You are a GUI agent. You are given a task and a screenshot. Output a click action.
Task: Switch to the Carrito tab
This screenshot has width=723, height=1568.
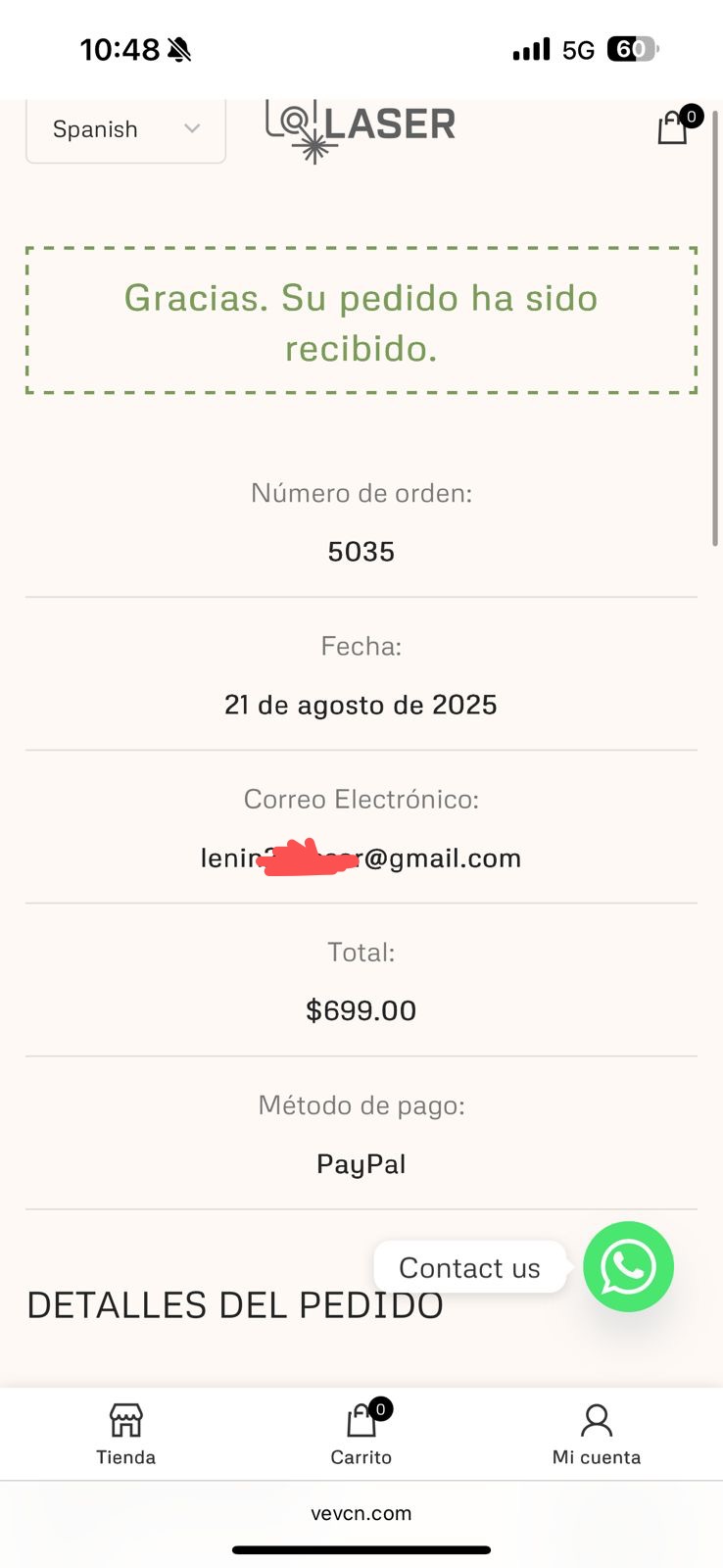[x=361, y=1434]
